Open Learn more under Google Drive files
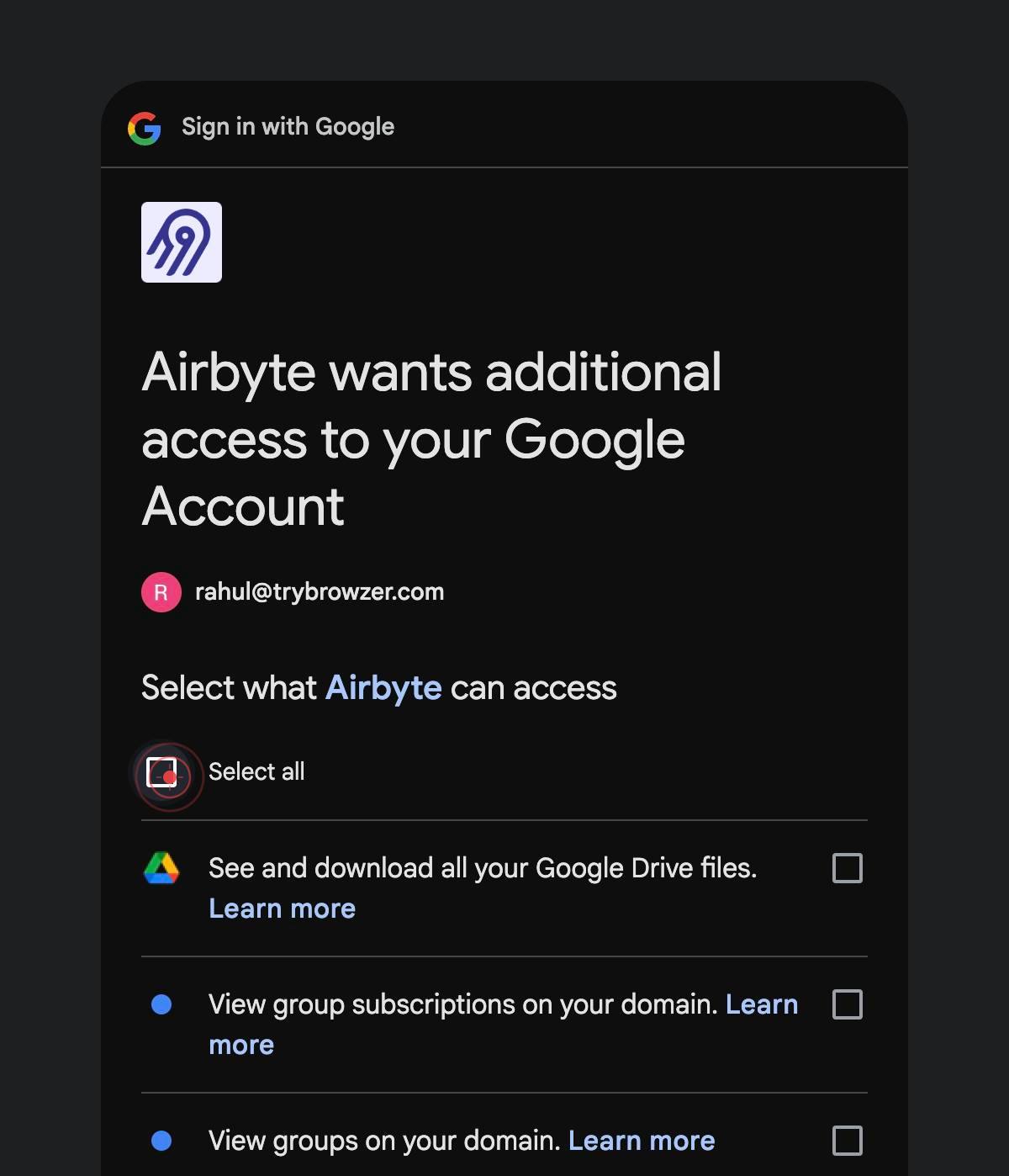The height and width of the screenshot is (1176, 1009). (x=282, y=908)
